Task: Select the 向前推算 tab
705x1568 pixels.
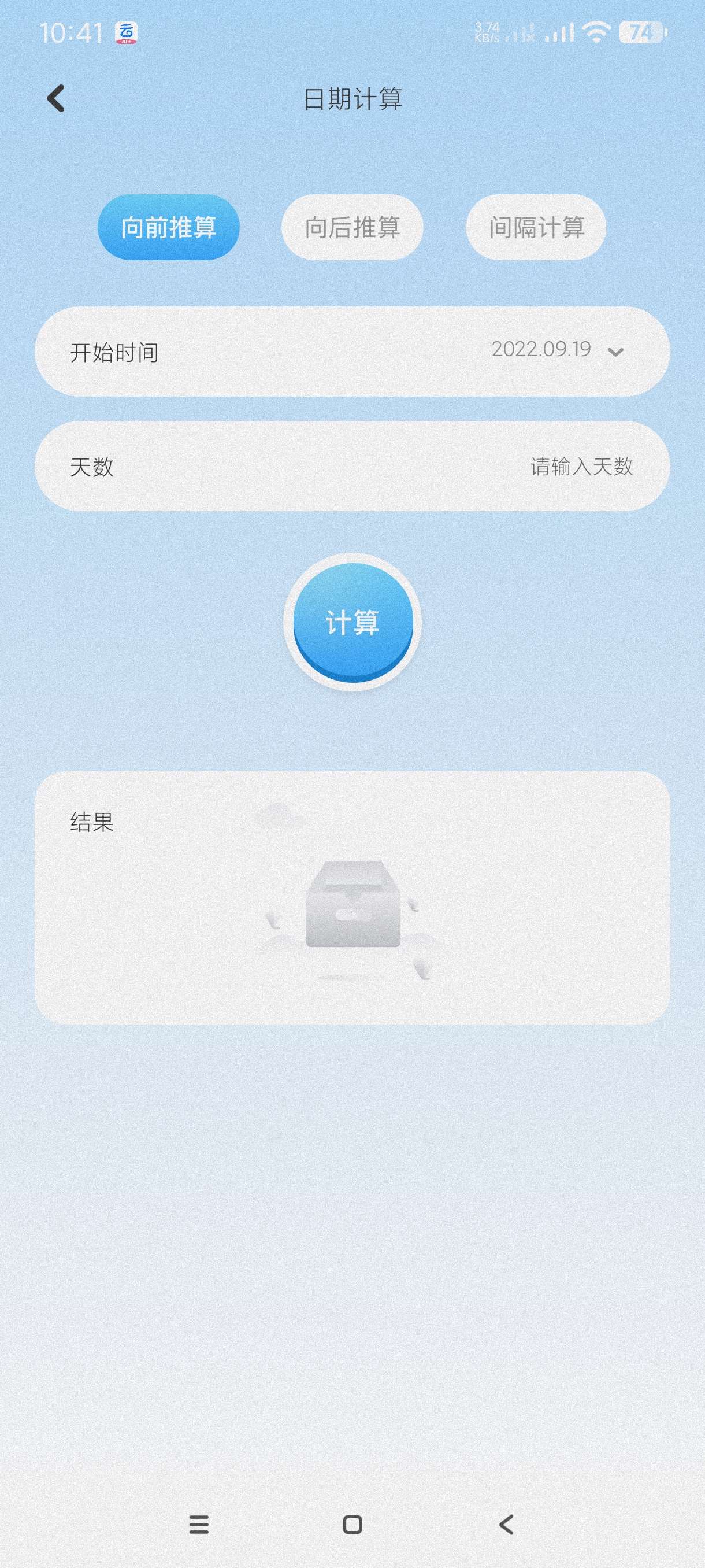Action: [169, 228]
